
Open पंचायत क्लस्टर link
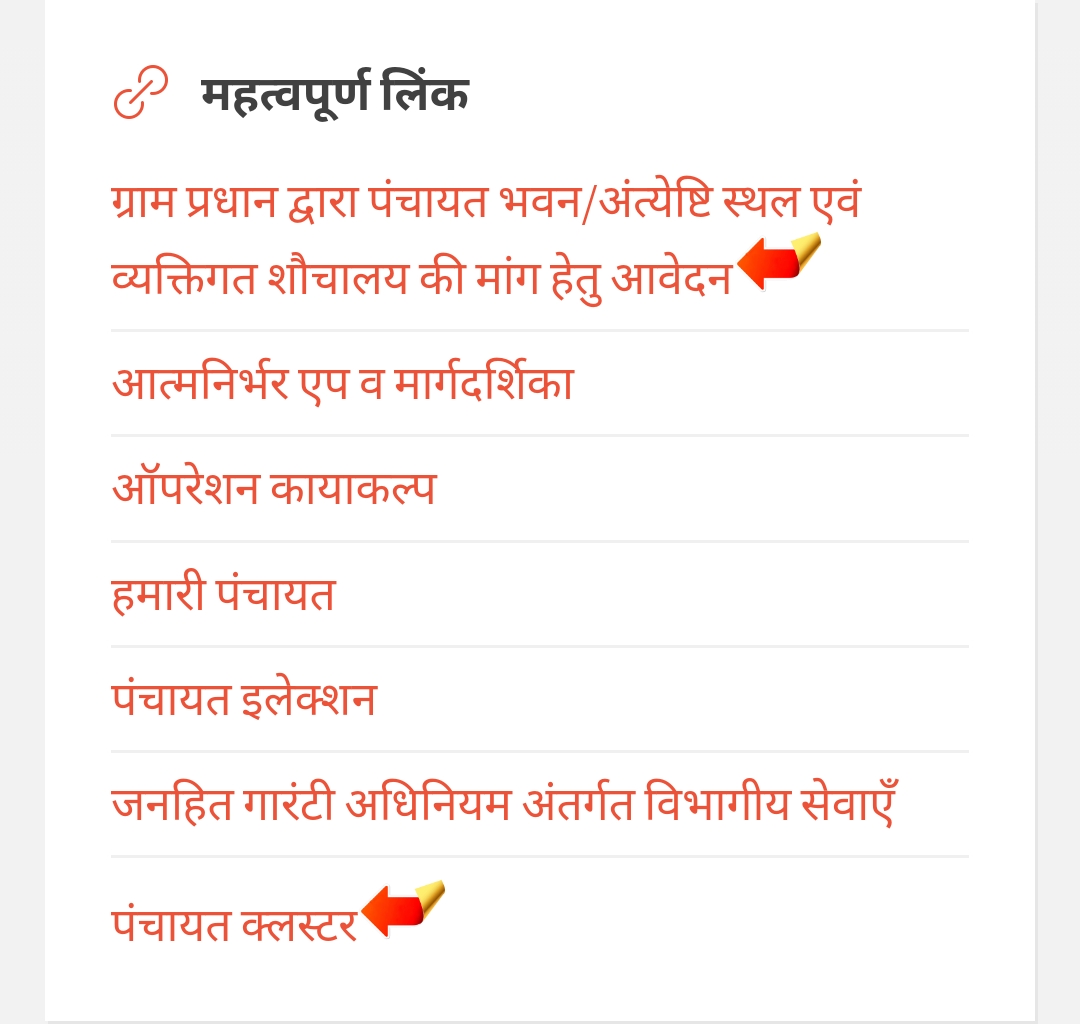[x=234, y=926]
